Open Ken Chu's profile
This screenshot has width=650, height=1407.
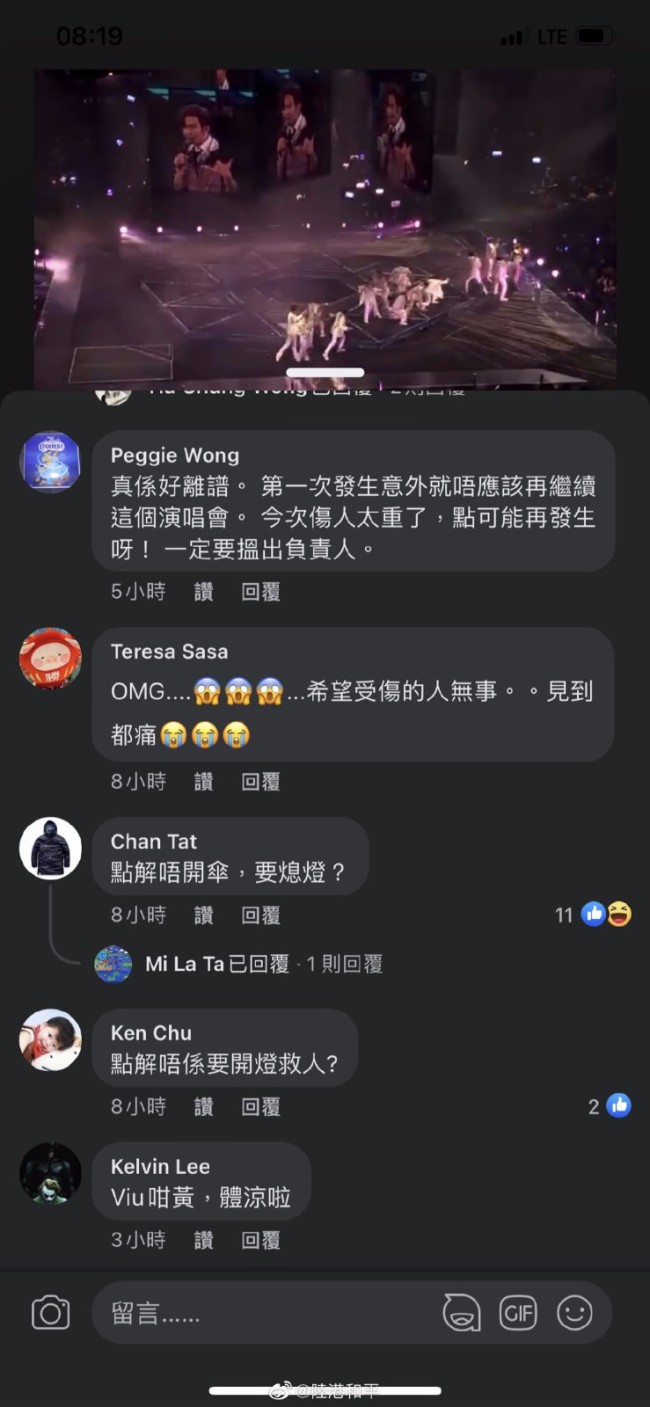pos(151,1033)
